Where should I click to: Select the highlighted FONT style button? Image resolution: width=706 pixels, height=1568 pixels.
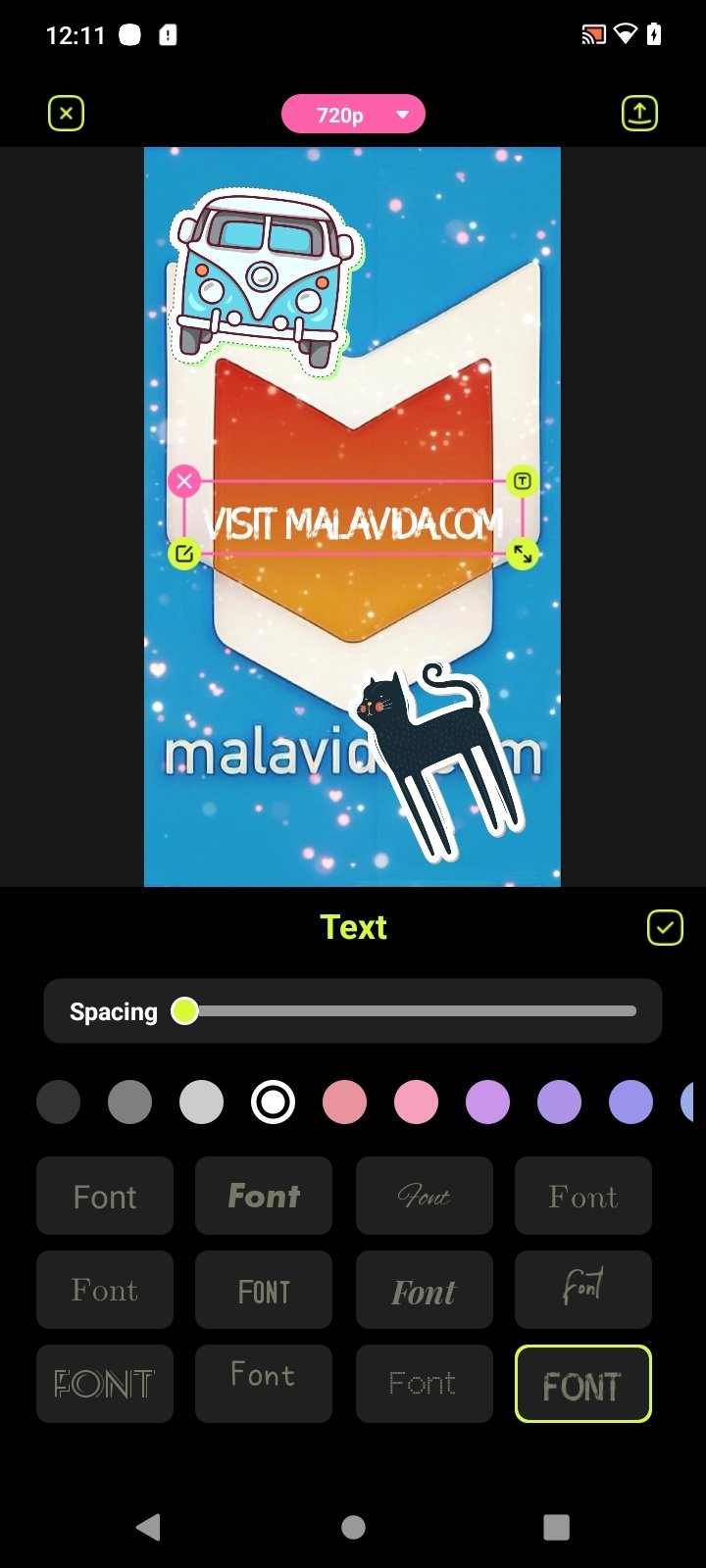pos(583,1384)
